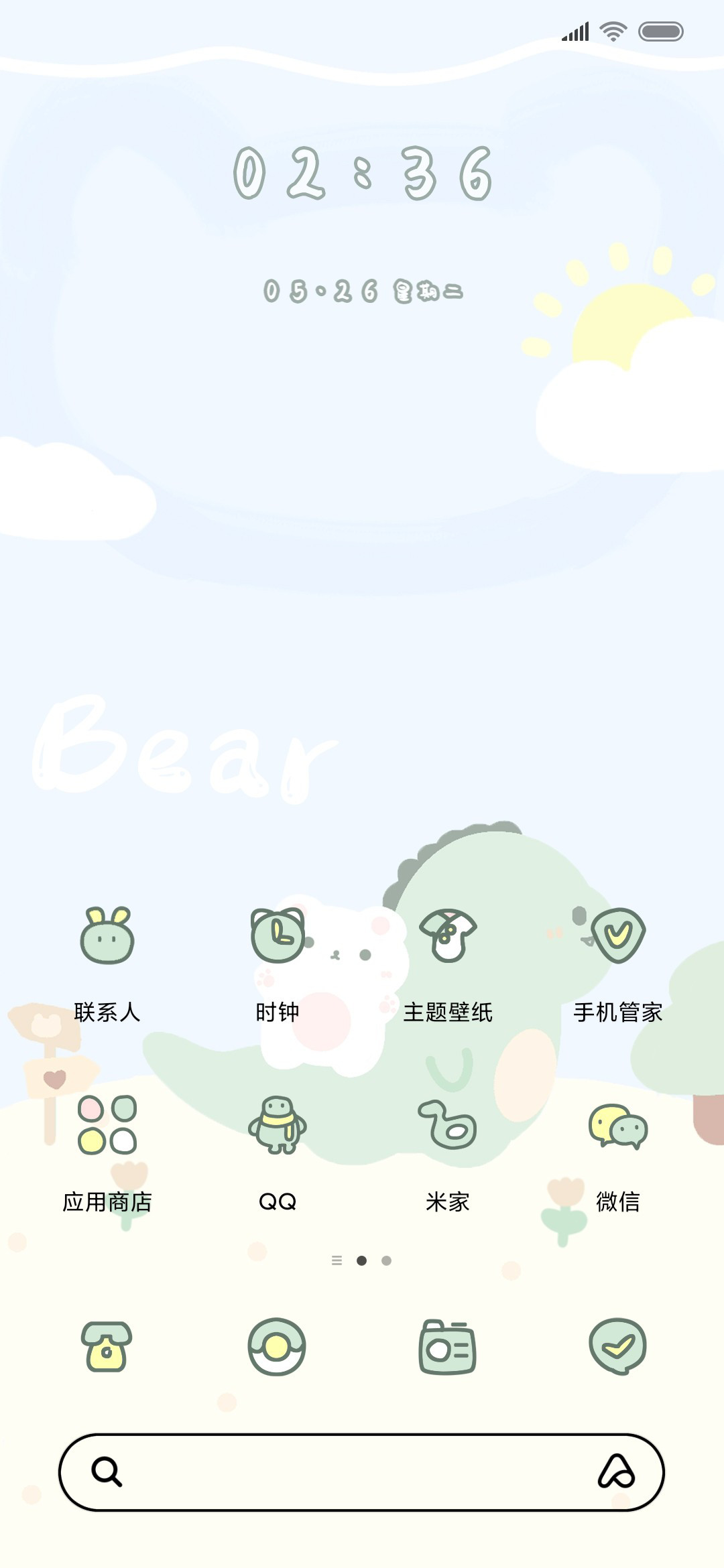The image size is (724, 1568).
Task: Open the phone dialer in the dock
Action: click(x=107, y=1347)
